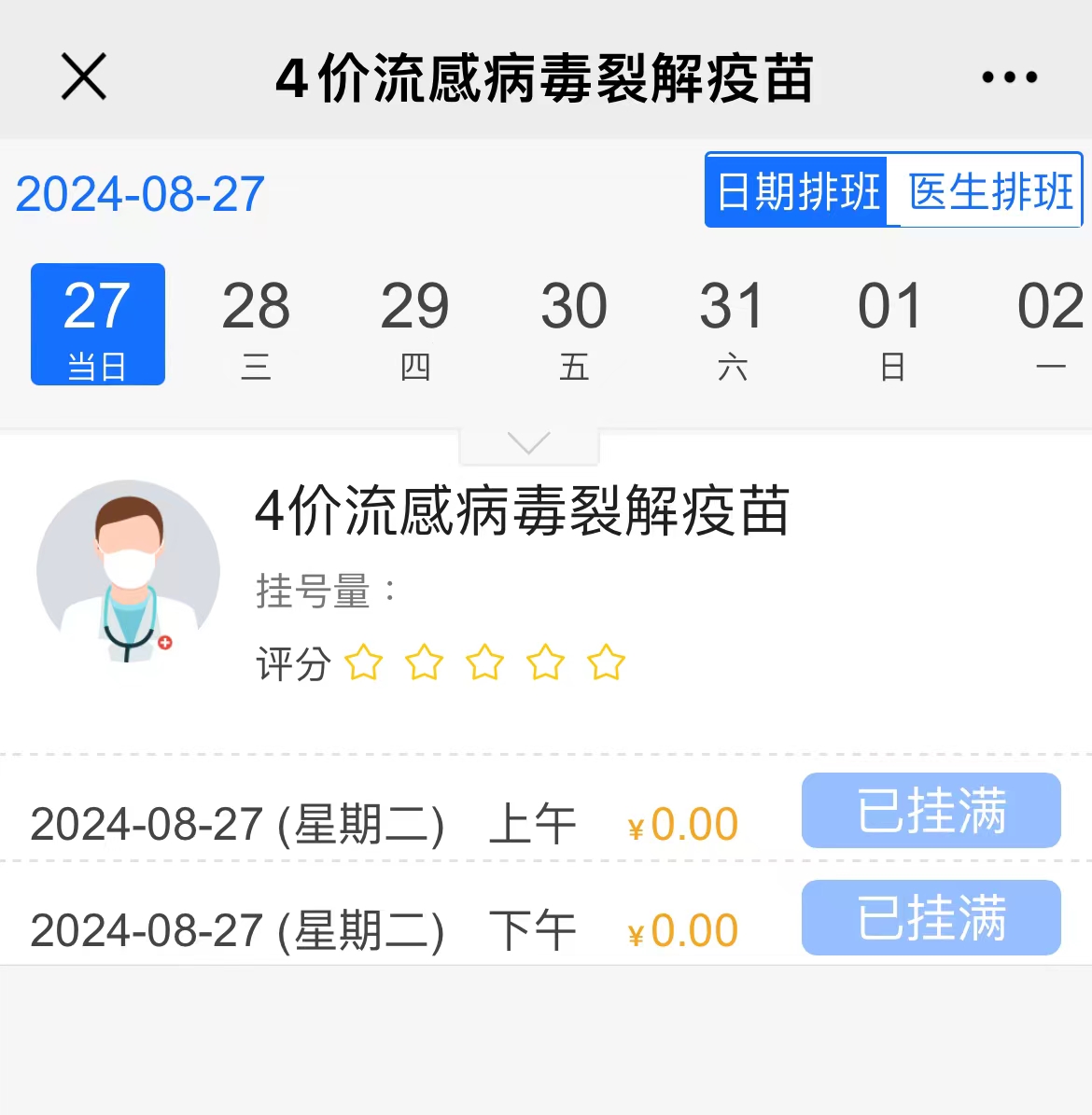Pick date 30 Friday
This screenshot has width=1092, height=1115.
pyautogui.click(x=573, y=325)
